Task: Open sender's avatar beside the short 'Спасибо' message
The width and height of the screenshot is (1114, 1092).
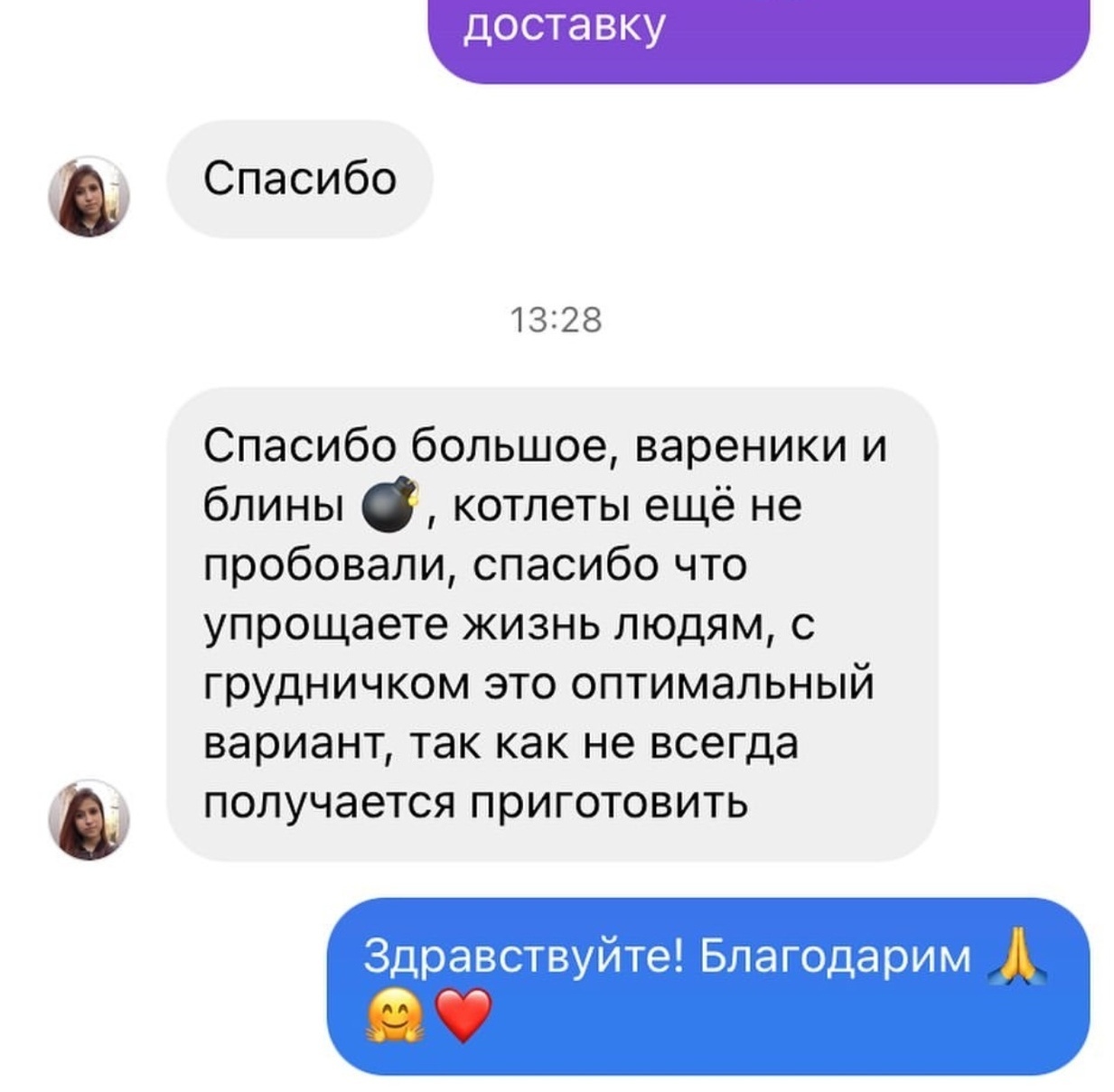Action: 89,196
